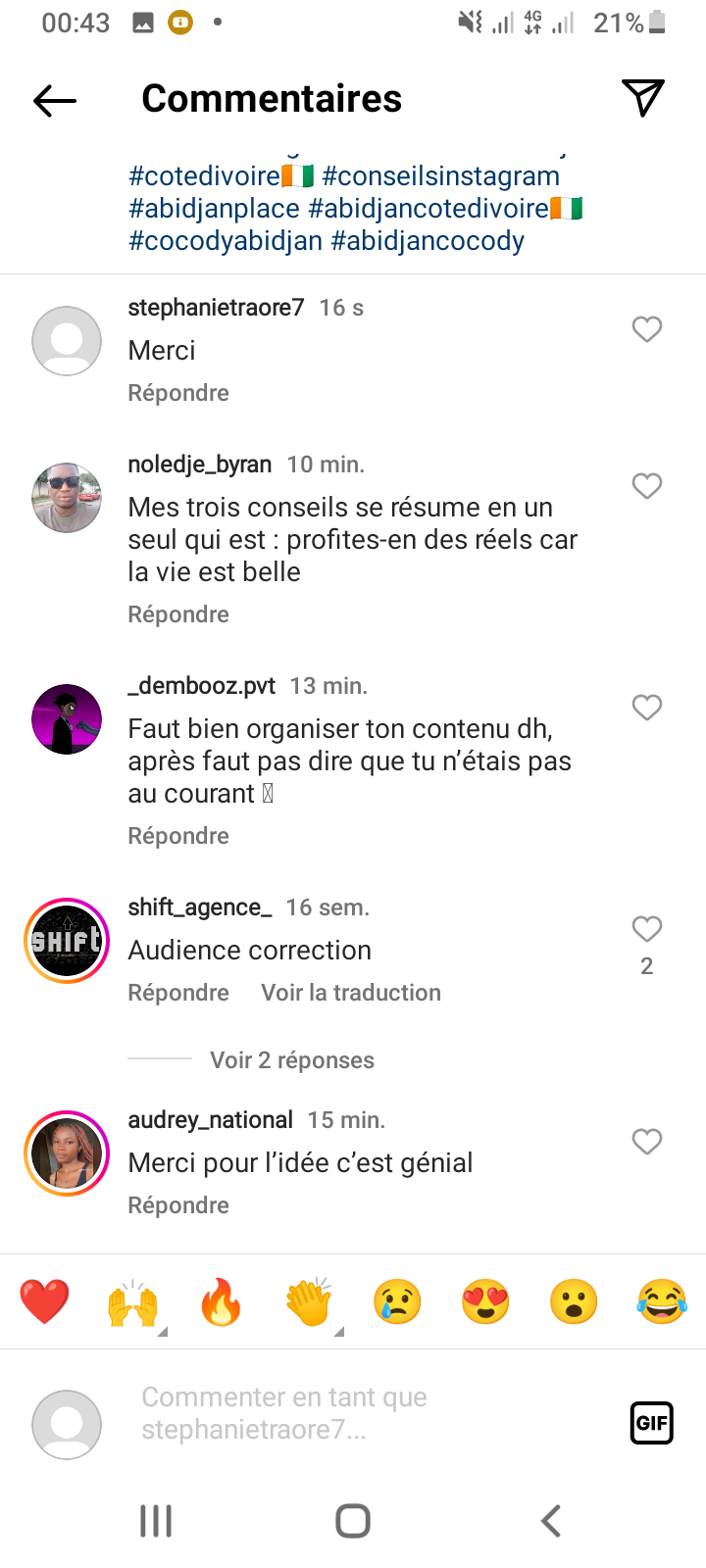706x1568 pixels.
Task: Like shift_agence_'s comment
Action: point(646,929)
